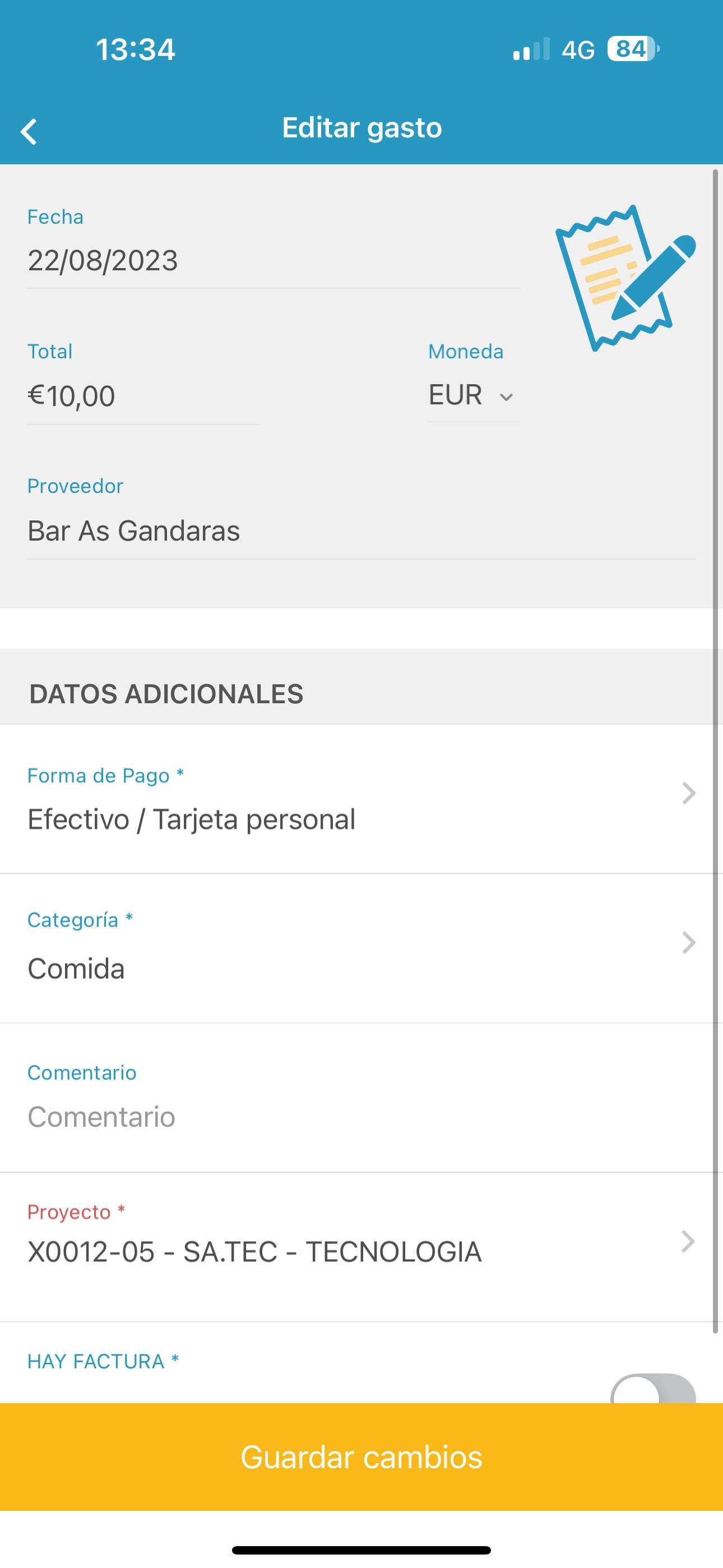Viewport: 723px width, 1568px height.
Task: Tap Guardar cambios button
Action: click(361, 1456)
